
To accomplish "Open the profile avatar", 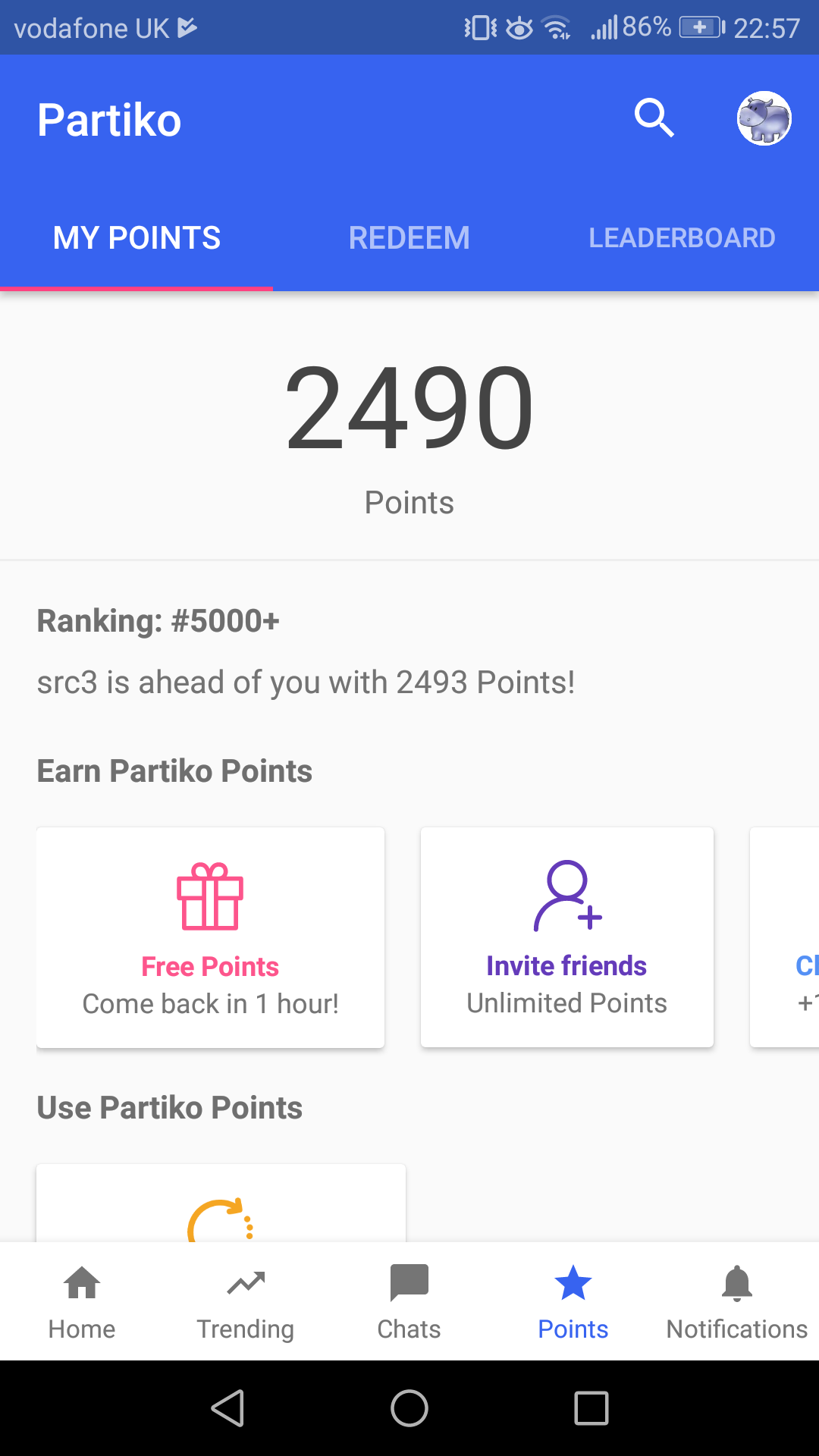I will point(764,118).
